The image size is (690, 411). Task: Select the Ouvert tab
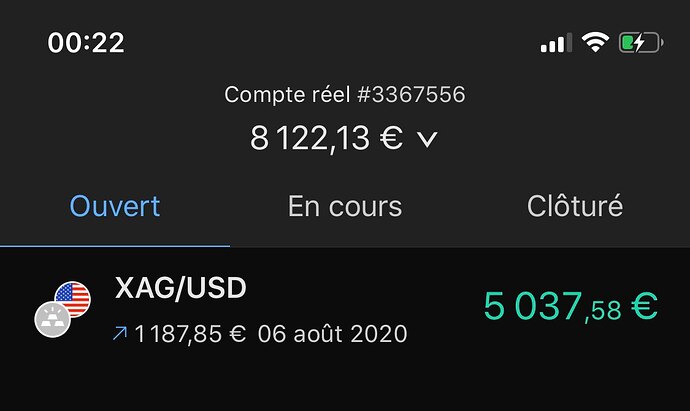click(x=115, y=207)
